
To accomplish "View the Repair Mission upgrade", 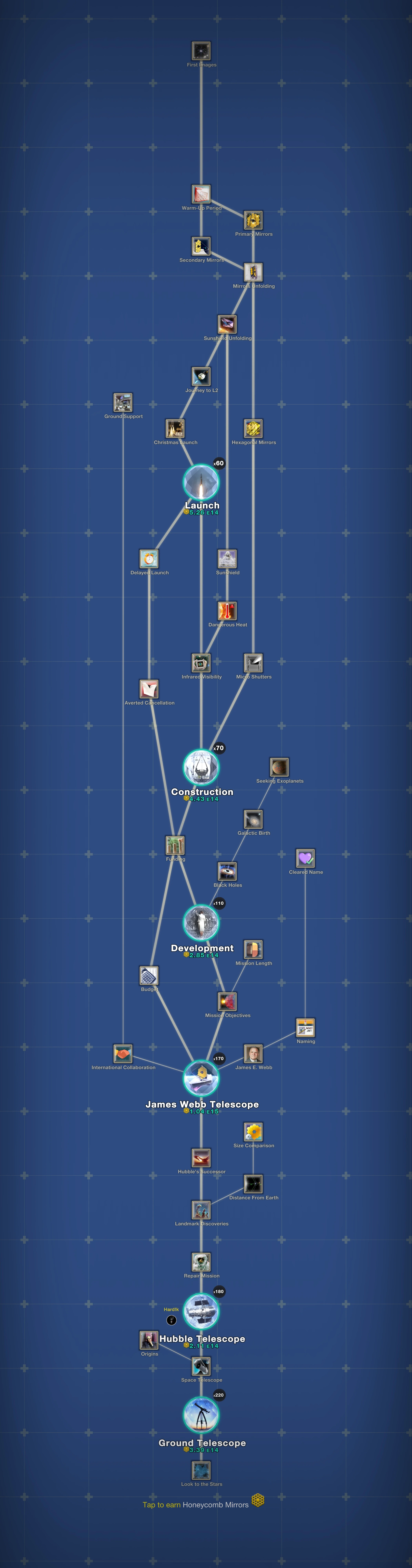I will click(x=201, y=1262).
